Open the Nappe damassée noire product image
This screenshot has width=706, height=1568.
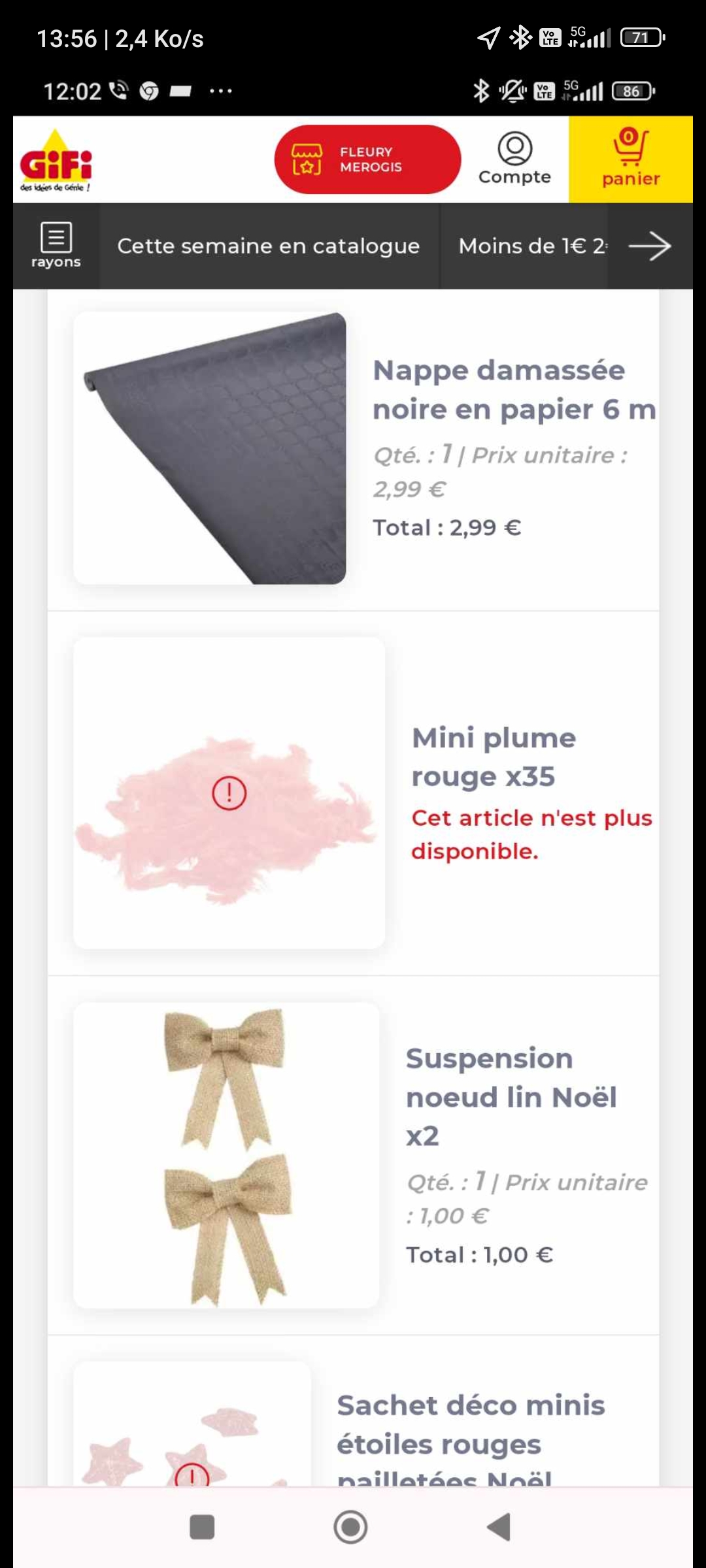point(210,448)
